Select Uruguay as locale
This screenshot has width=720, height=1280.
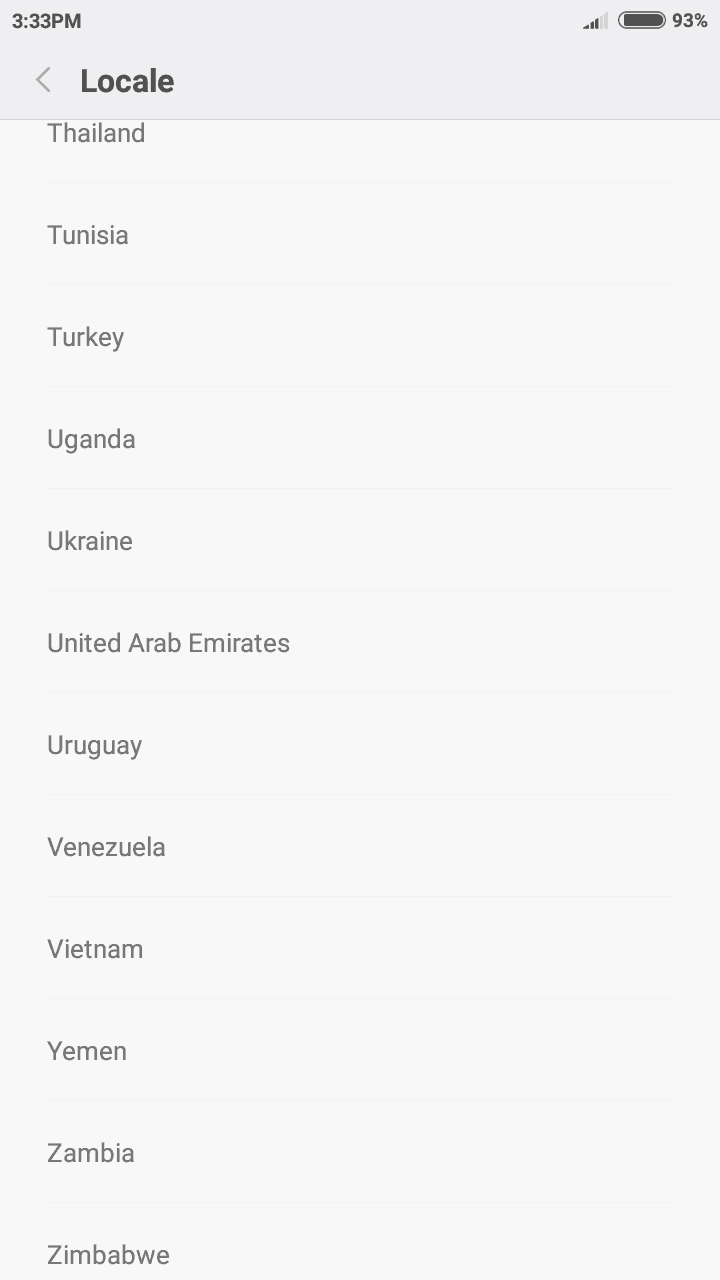coord(360,745)
